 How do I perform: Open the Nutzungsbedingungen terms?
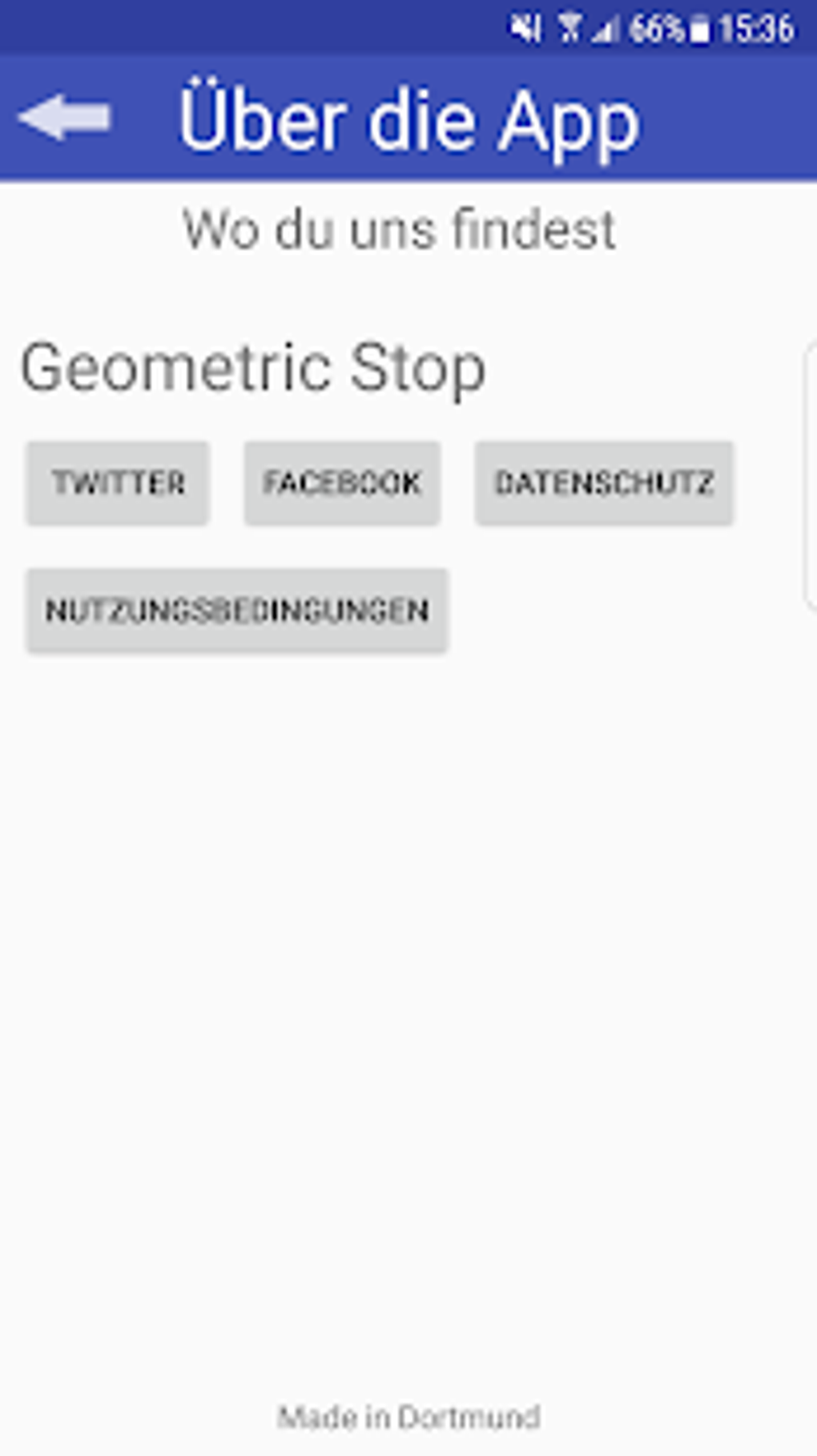pyautogui.click(x=236, y=611)
